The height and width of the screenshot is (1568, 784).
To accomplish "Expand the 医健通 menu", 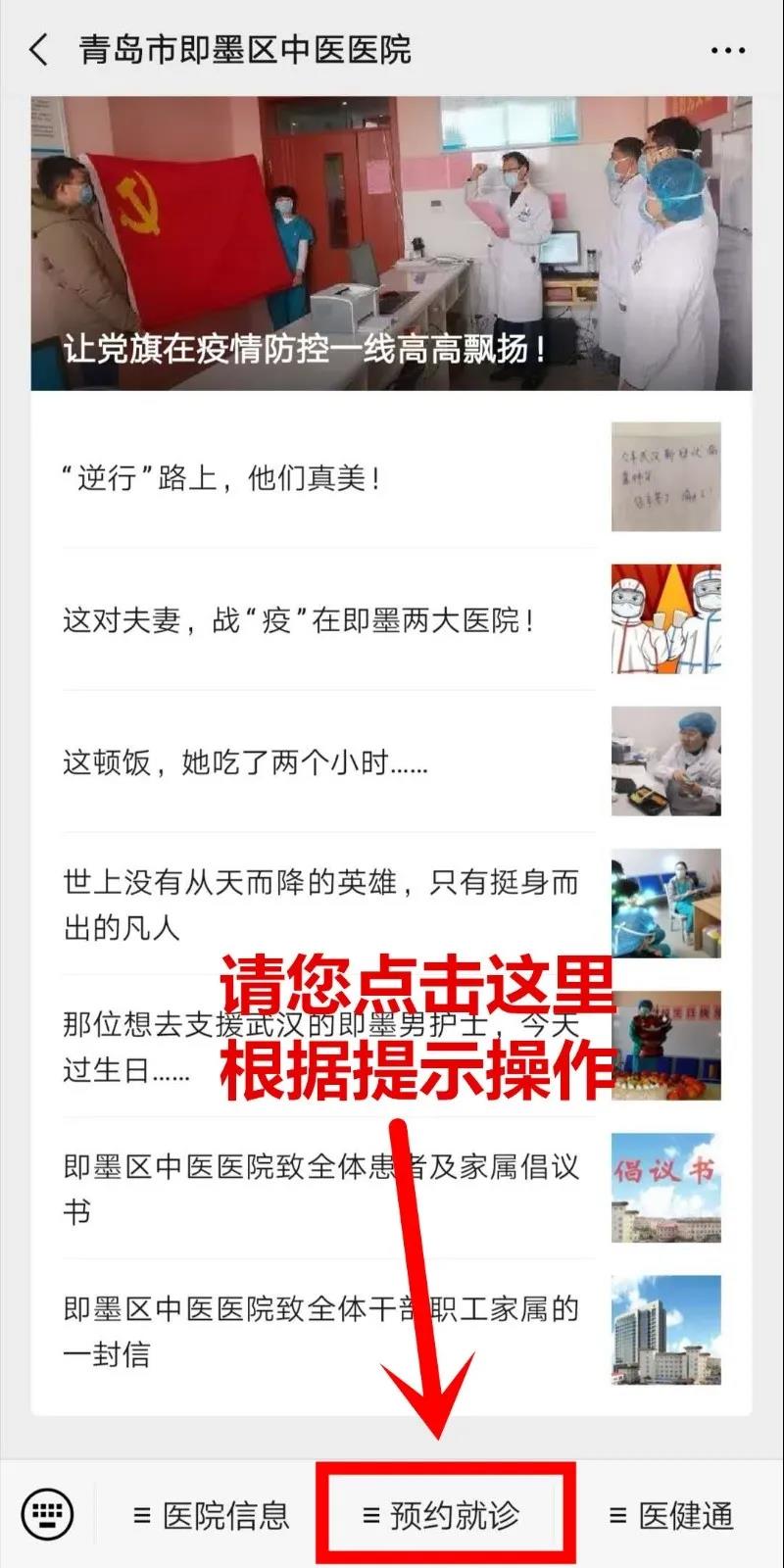I will pyautogui.click(x=671, y=1516).
